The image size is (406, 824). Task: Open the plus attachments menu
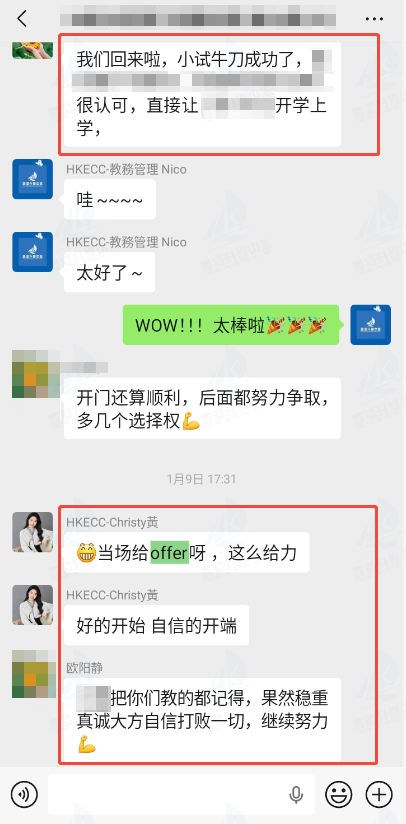379,794
